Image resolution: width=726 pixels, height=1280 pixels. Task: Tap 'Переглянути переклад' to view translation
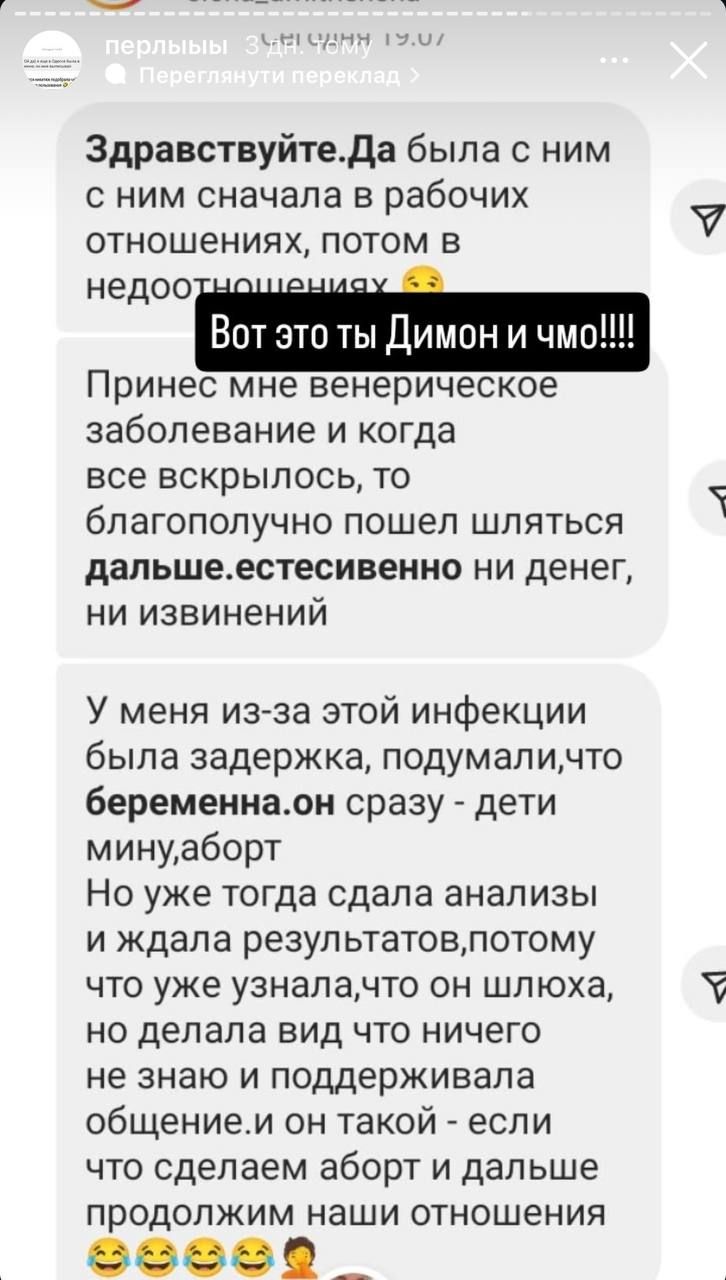point(268,76)
